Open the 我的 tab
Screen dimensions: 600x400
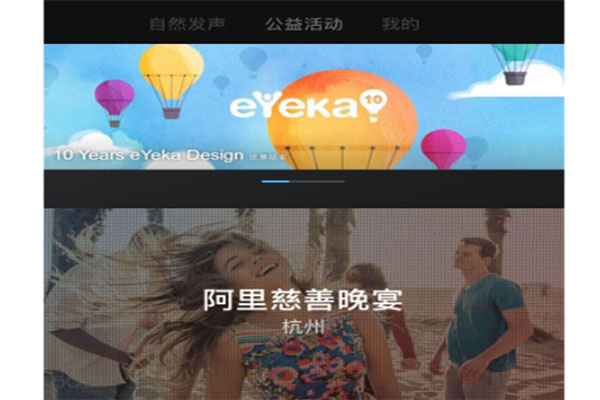[x=400, y=23]
